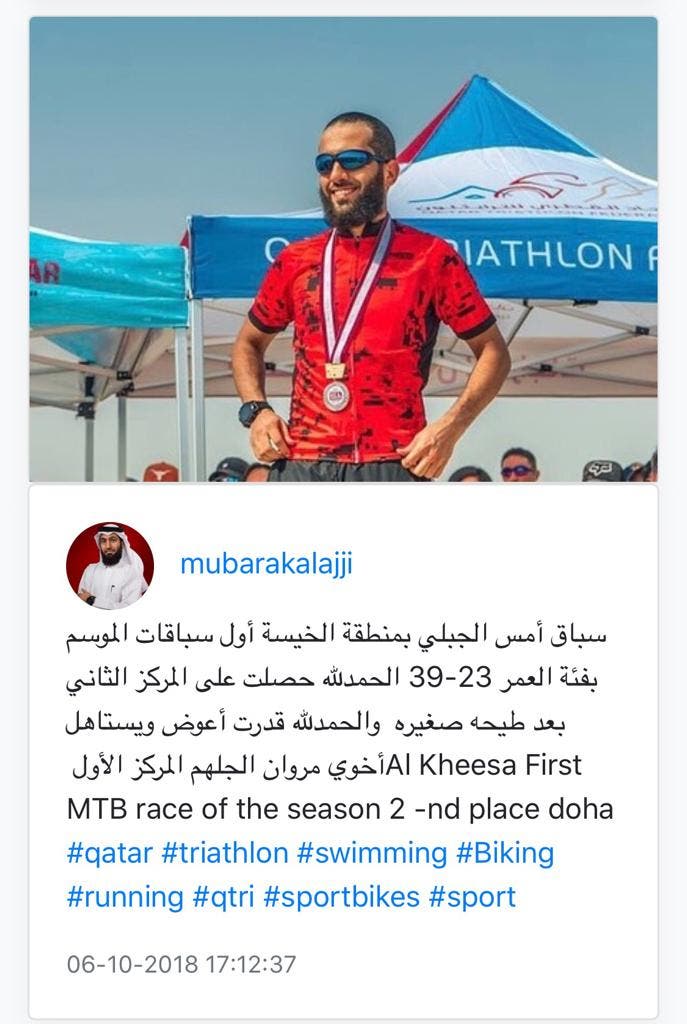This screenshot has width=687, height=1024.
Task: Open the #sport hashtag
Action: (x=472, y=896)
